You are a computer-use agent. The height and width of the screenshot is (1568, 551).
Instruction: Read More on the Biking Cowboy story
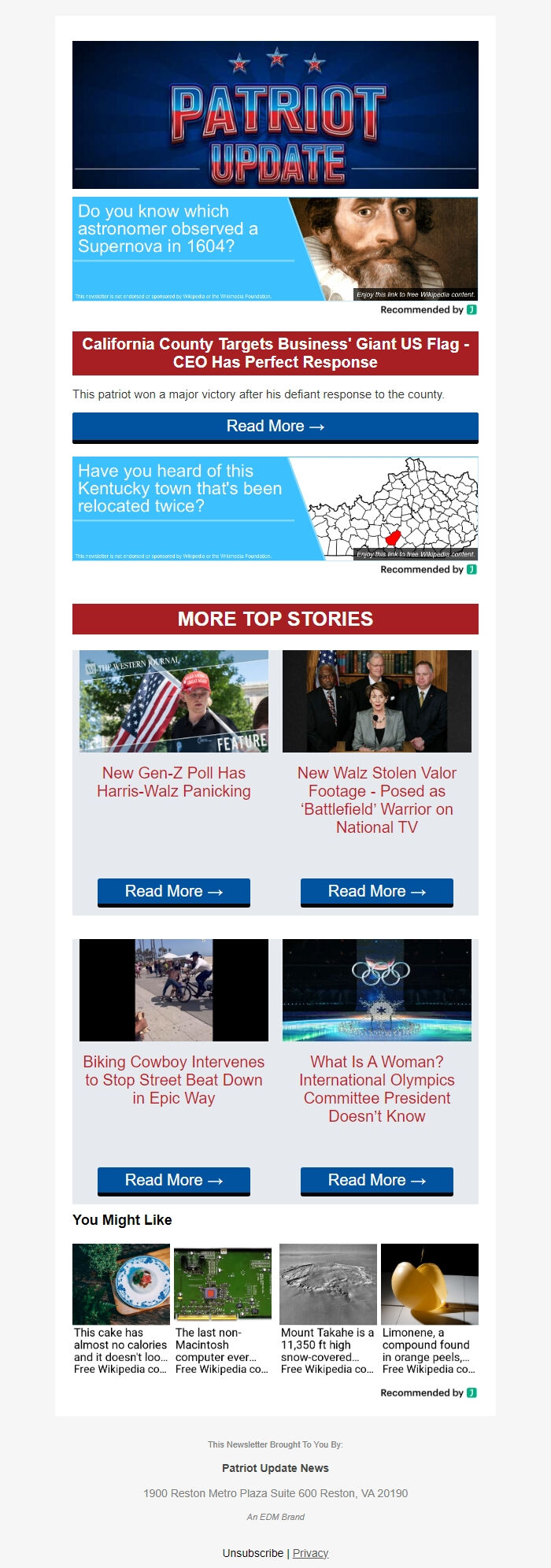(174, 1181)
